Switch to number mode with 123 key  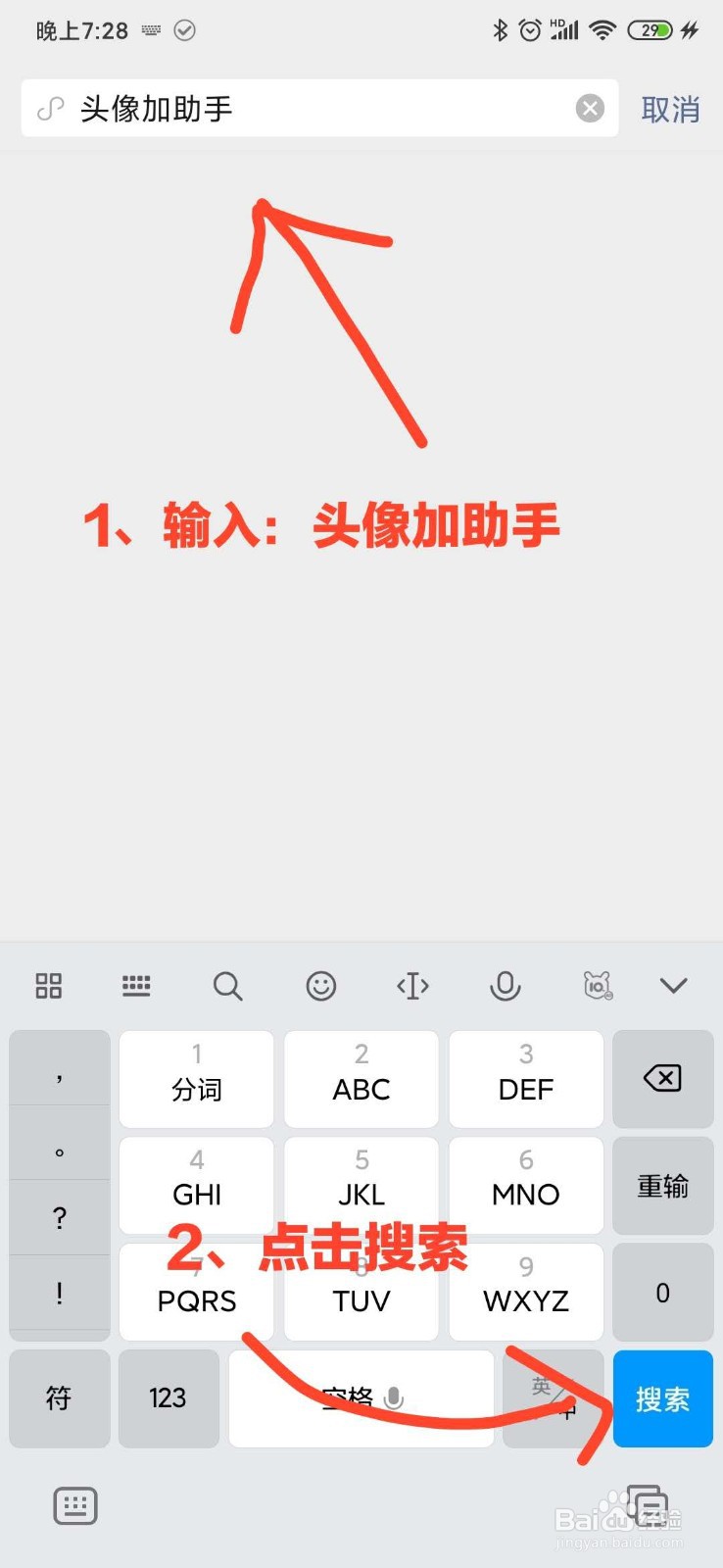(x=168, y=1398)
